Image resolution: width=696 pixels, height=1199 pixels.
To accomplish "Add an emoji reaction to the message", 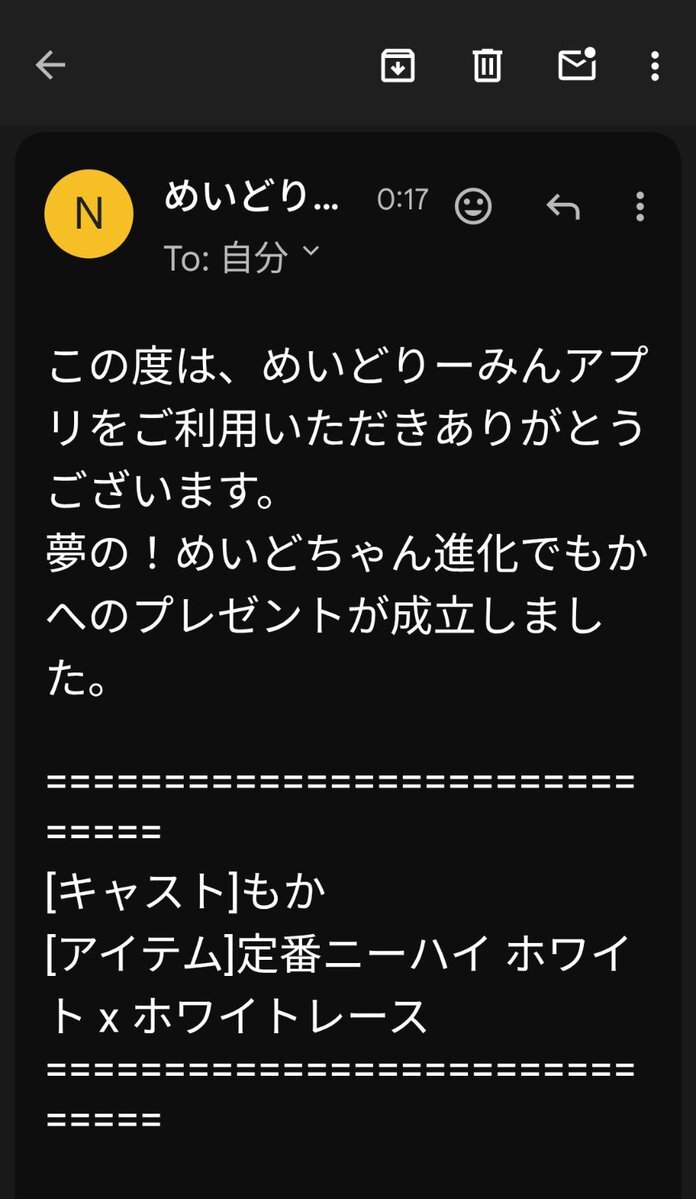I will pyautogui.click(x=473, y=207).
